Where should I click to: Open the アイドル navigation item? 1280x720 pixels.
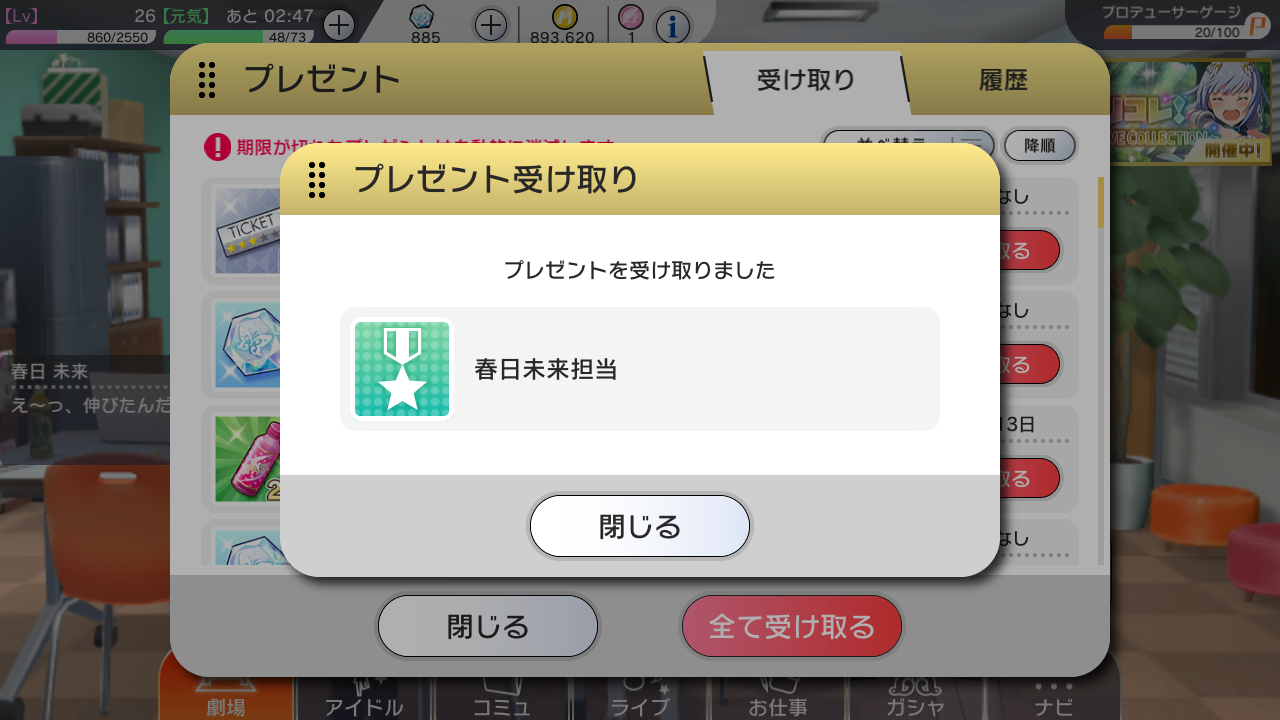coord(364,698)
